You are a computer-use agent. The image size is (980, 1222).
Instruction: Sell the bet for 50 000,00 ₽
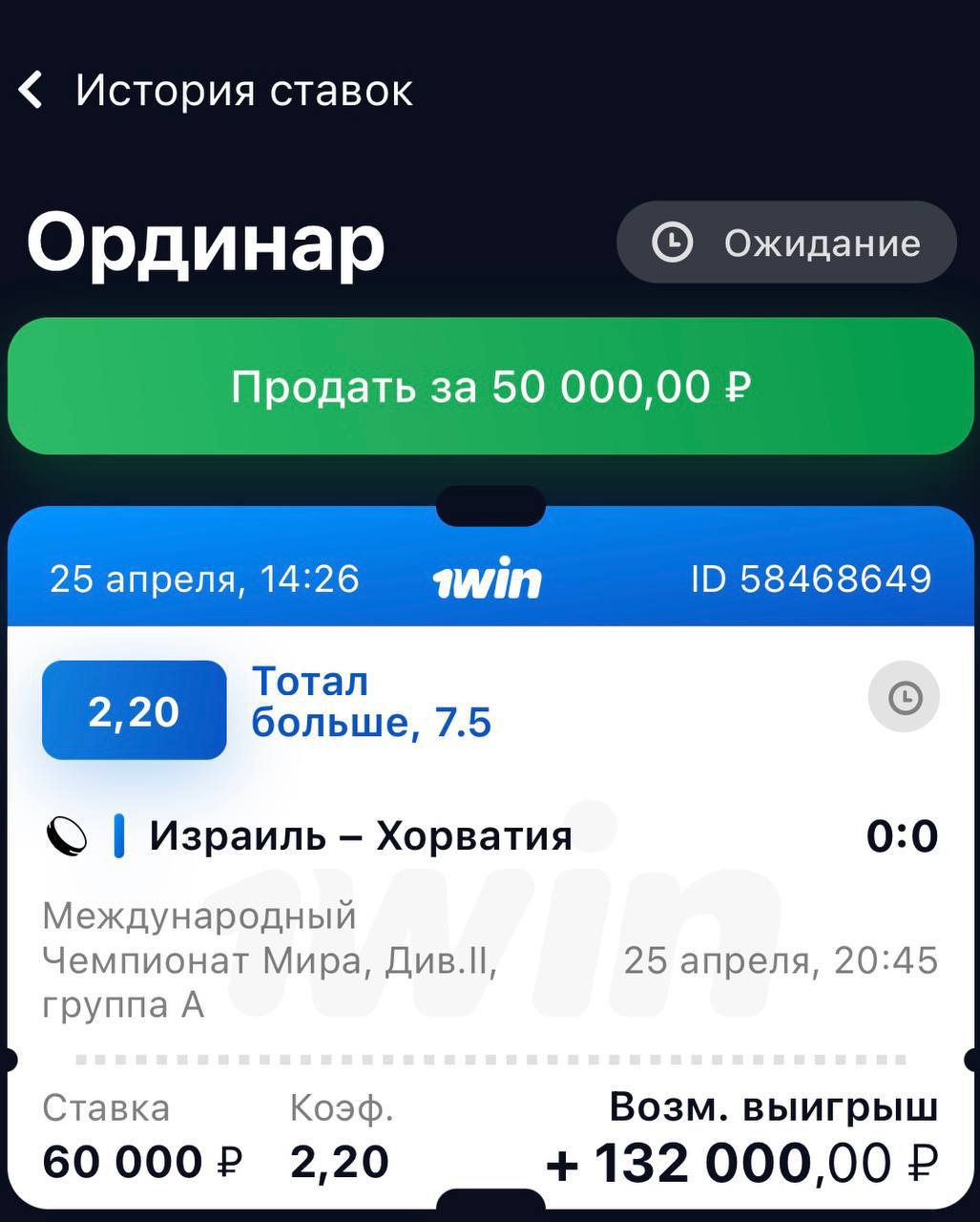pyautogui.click(x=490, y=387)
